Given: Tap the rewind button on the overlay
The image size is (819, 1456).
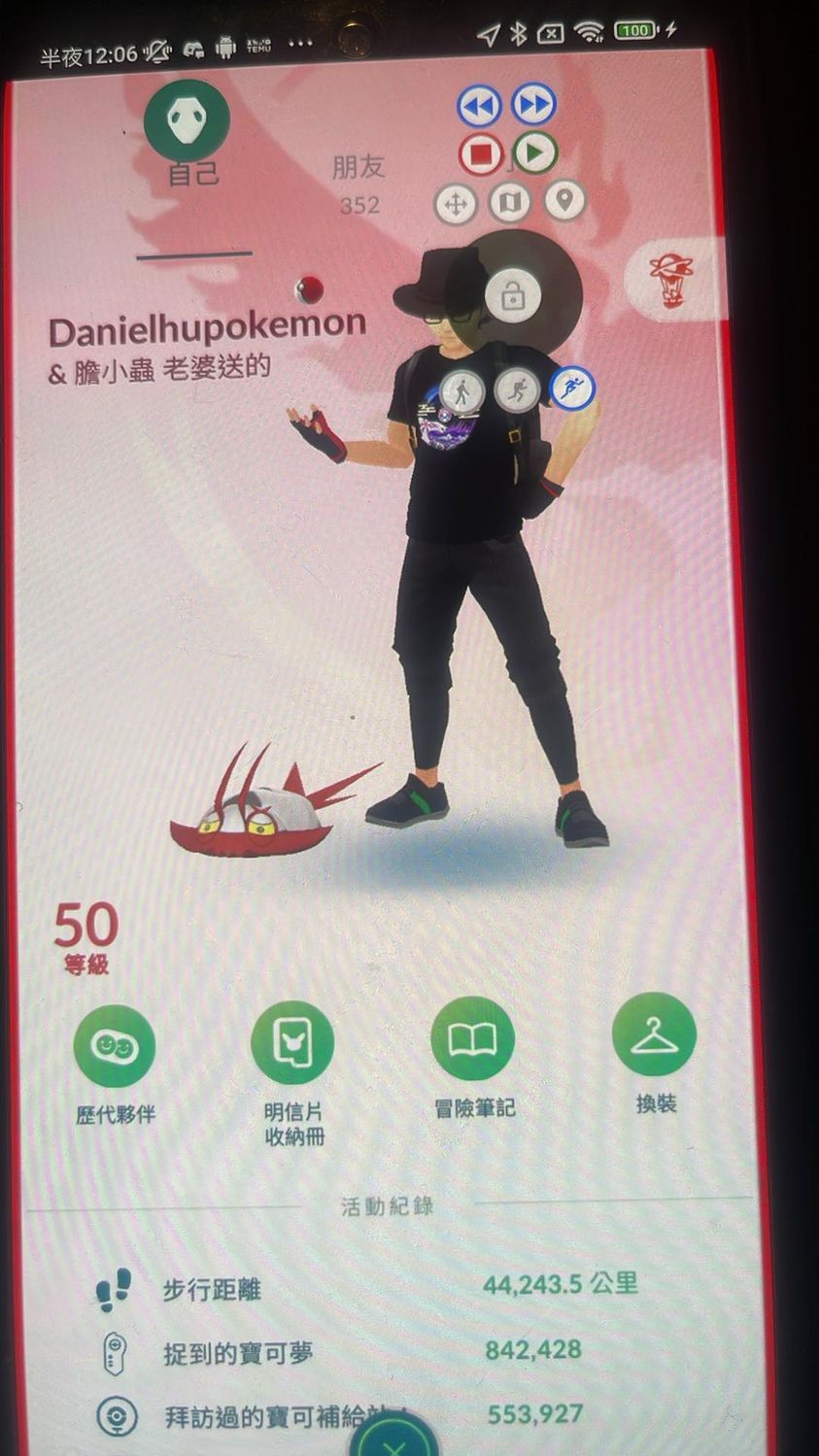Looking at the screenshot, I should tap(479, 105).
